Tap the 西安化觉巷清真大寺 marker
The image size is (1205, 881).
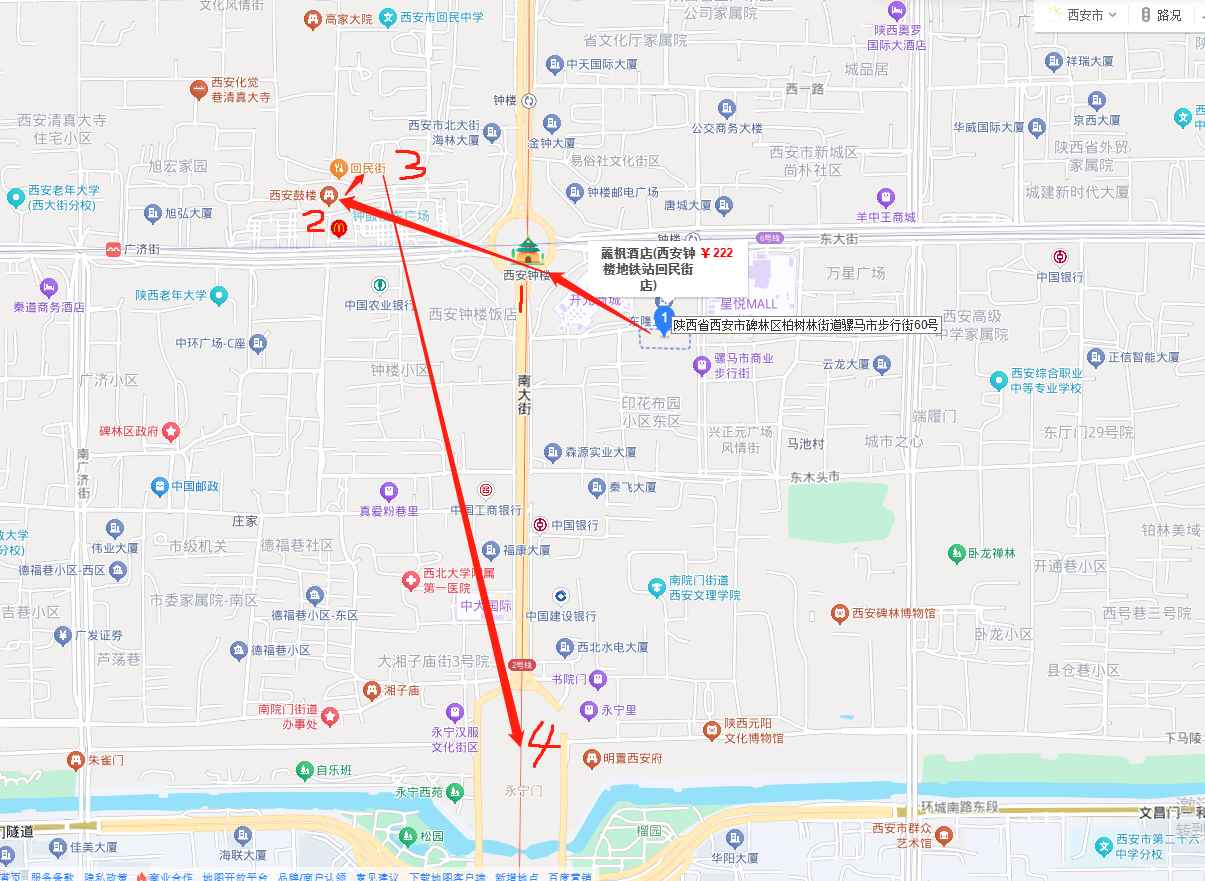coord(199,91)
